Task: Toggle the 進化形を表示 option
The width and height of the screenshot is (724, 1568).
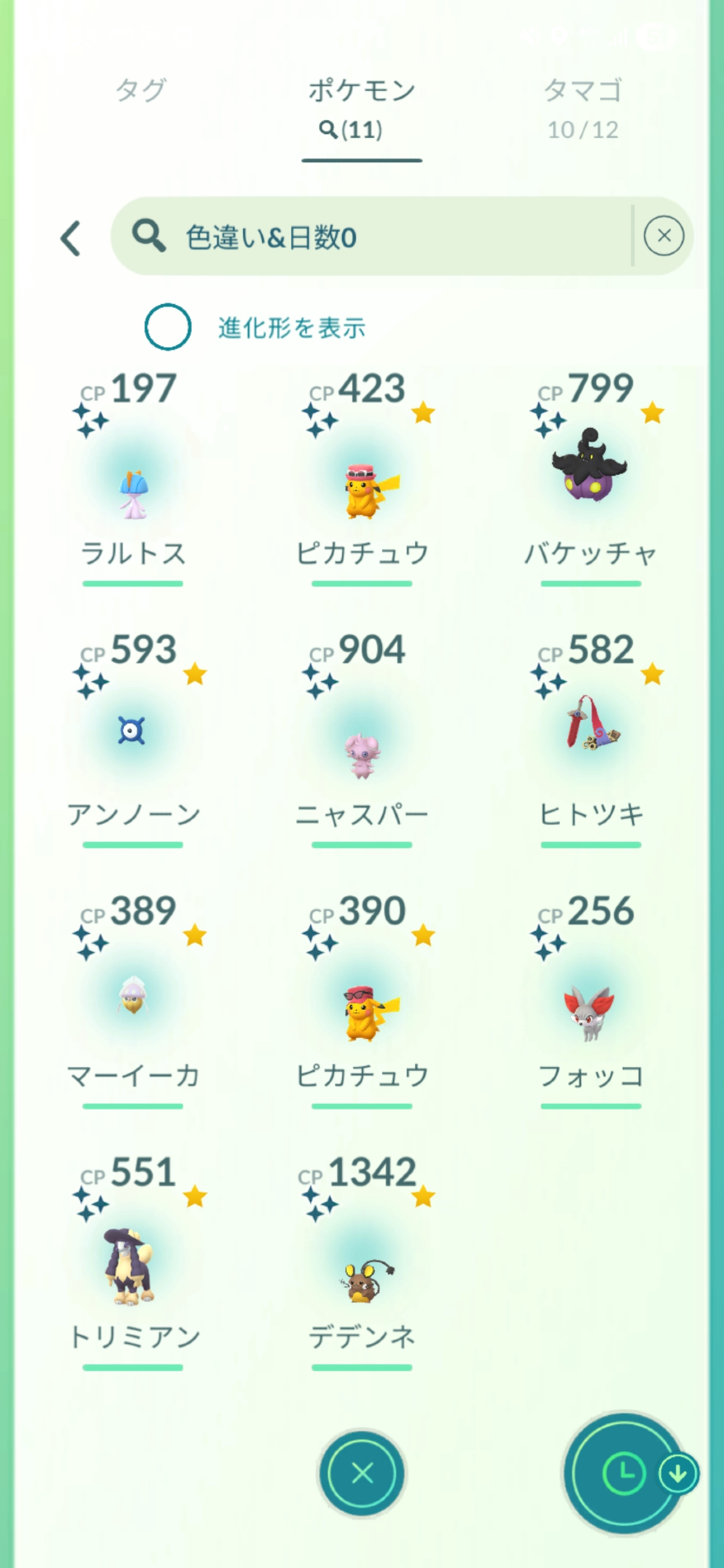Action: pyautogui.click(x=168, y=327)
